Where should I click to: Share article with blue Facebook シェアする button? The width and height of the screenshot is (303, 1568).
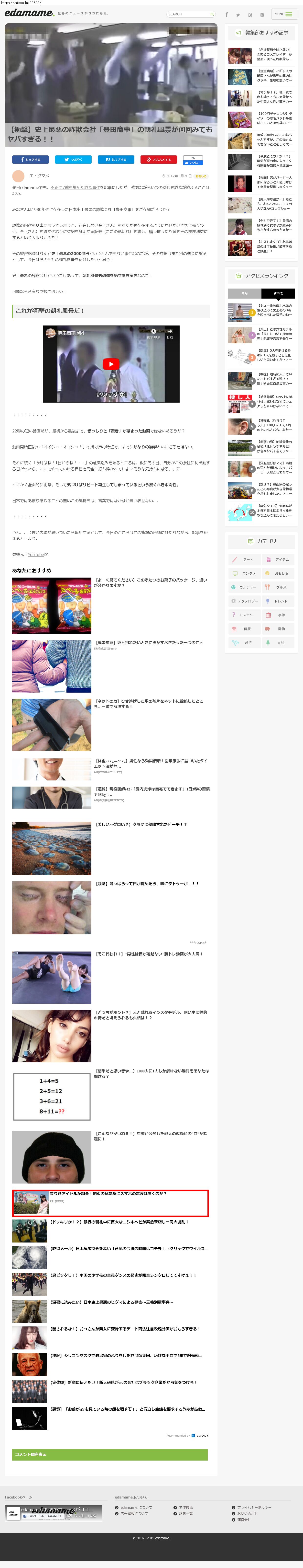[30, 160]
